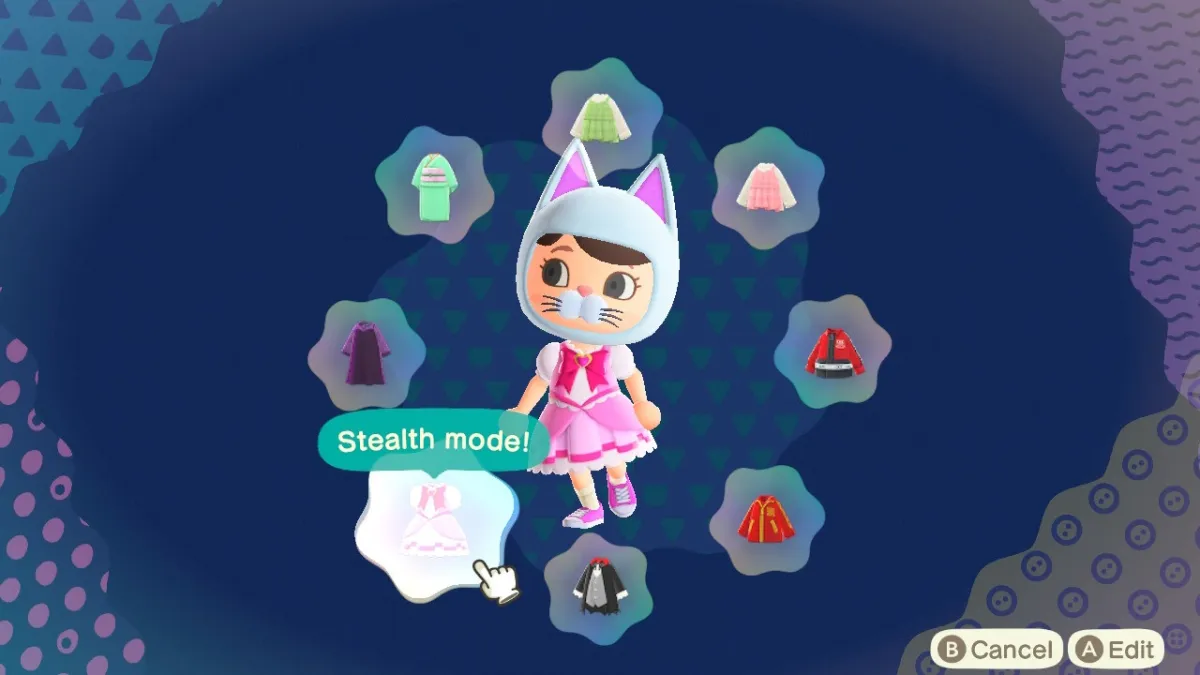
Task: Pick the red coat with gold trim
Action: [766, 519]
